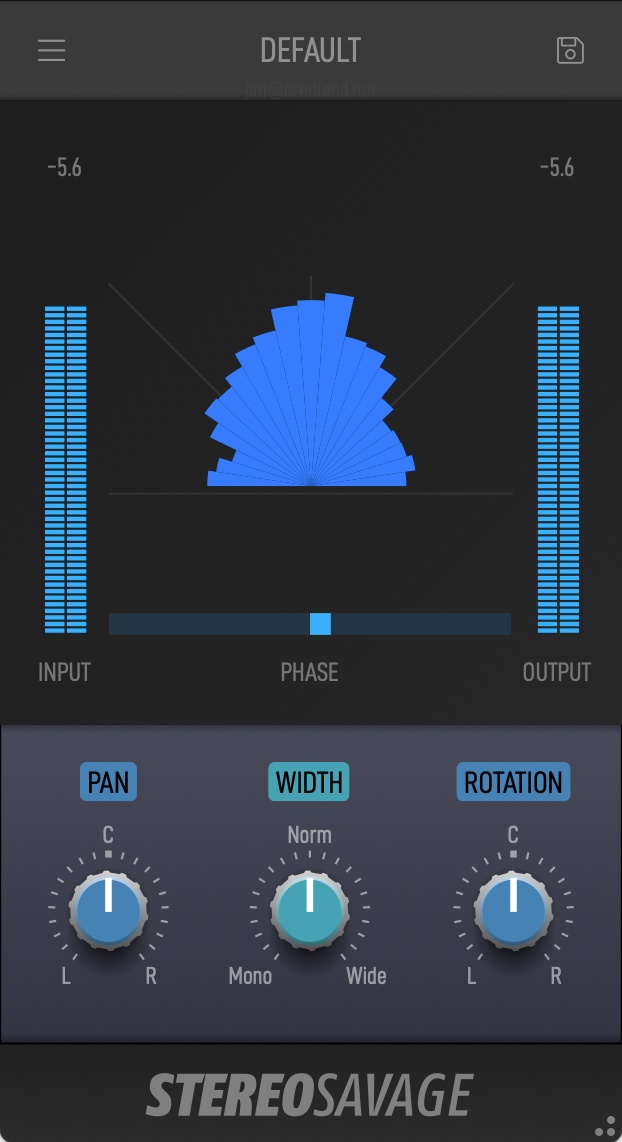
Task: Tap the resize handle in the corner
Action: (606, 1126)
